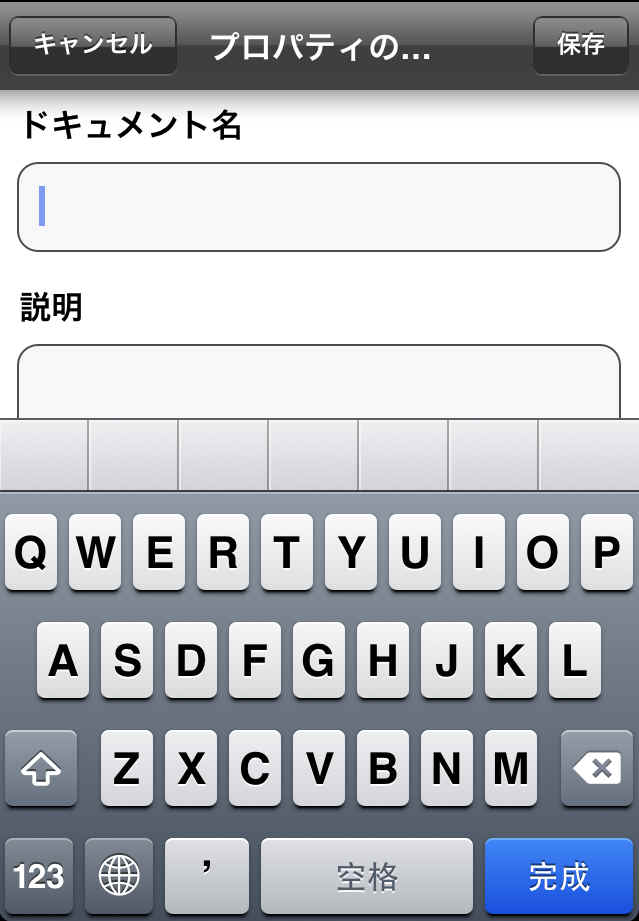Save properties with the 保存 button
The width and height of the screenshot is (639, 921).
[x=581, y=45]
